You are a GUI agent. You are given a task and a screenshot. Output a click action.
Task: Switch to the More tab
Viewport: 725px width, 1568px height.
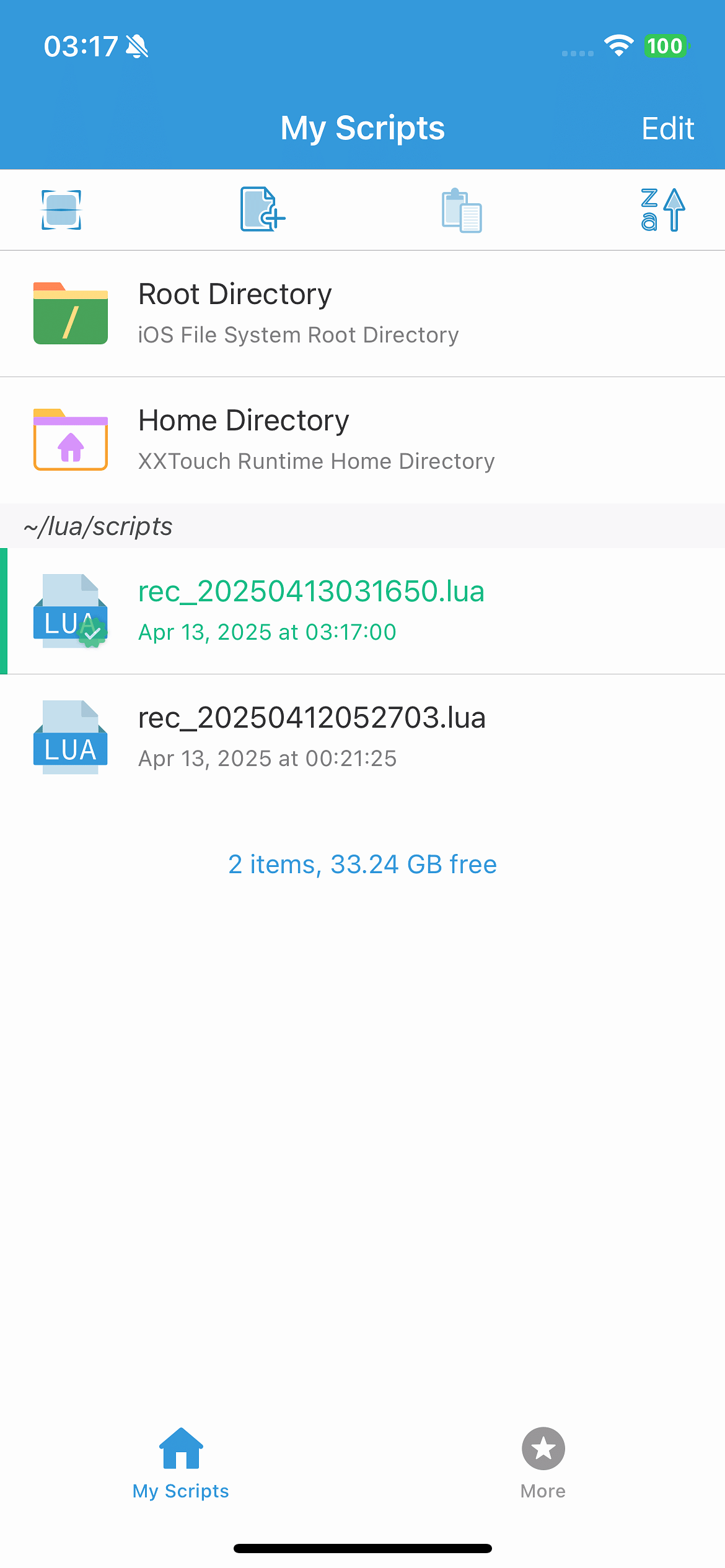click(x=543, y=1463)
